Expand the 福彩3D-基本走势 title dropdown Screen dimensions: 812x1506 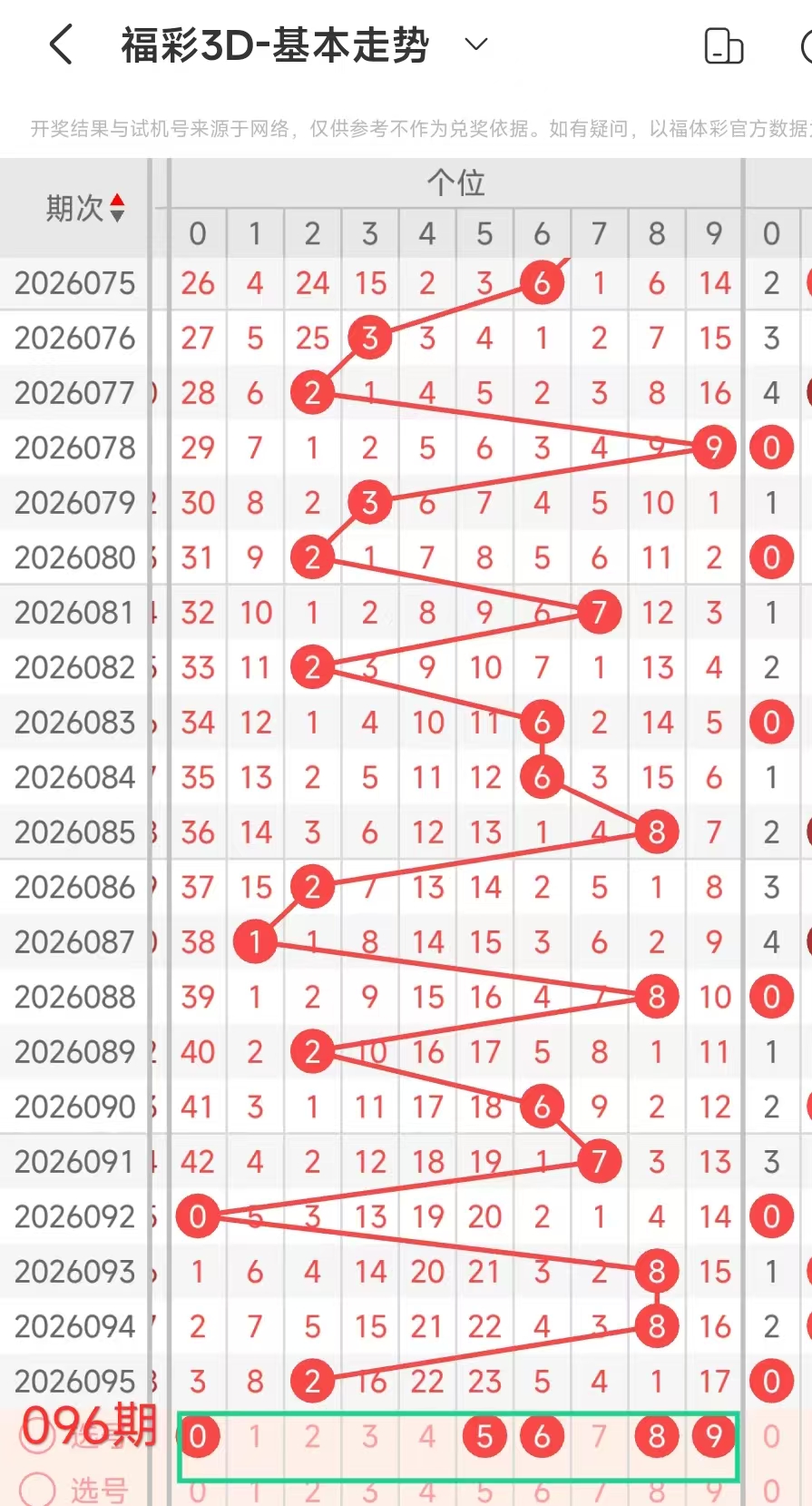(476, 44)
